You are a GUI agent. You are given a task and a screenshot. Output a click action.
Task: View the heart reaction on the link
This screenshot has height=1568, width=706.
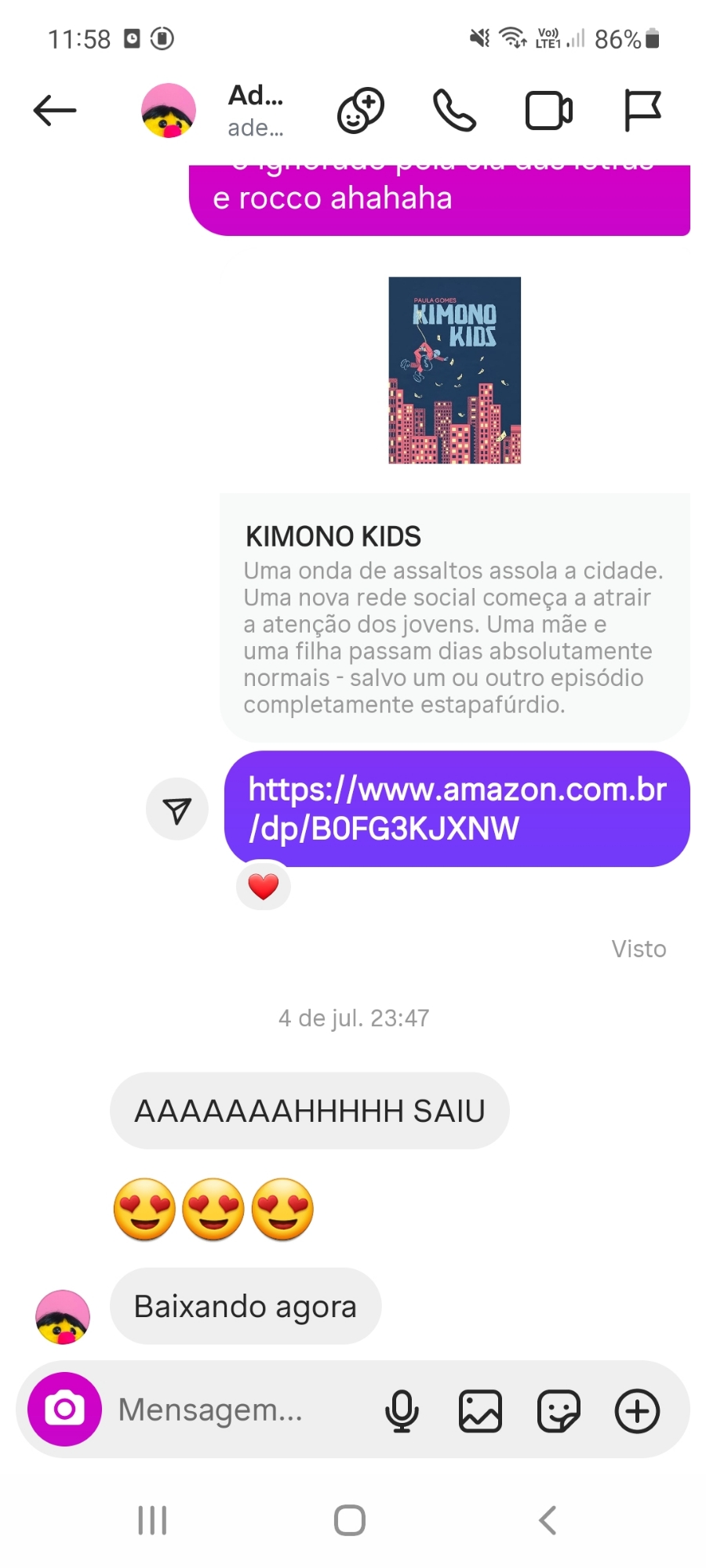264,887
